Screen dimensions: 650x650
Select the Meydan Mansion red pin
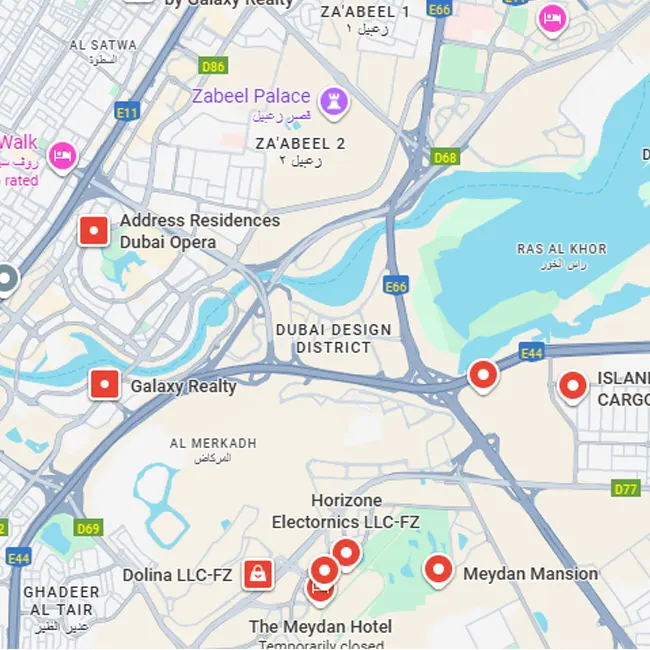pyautogui.click(x=438, y=570)
